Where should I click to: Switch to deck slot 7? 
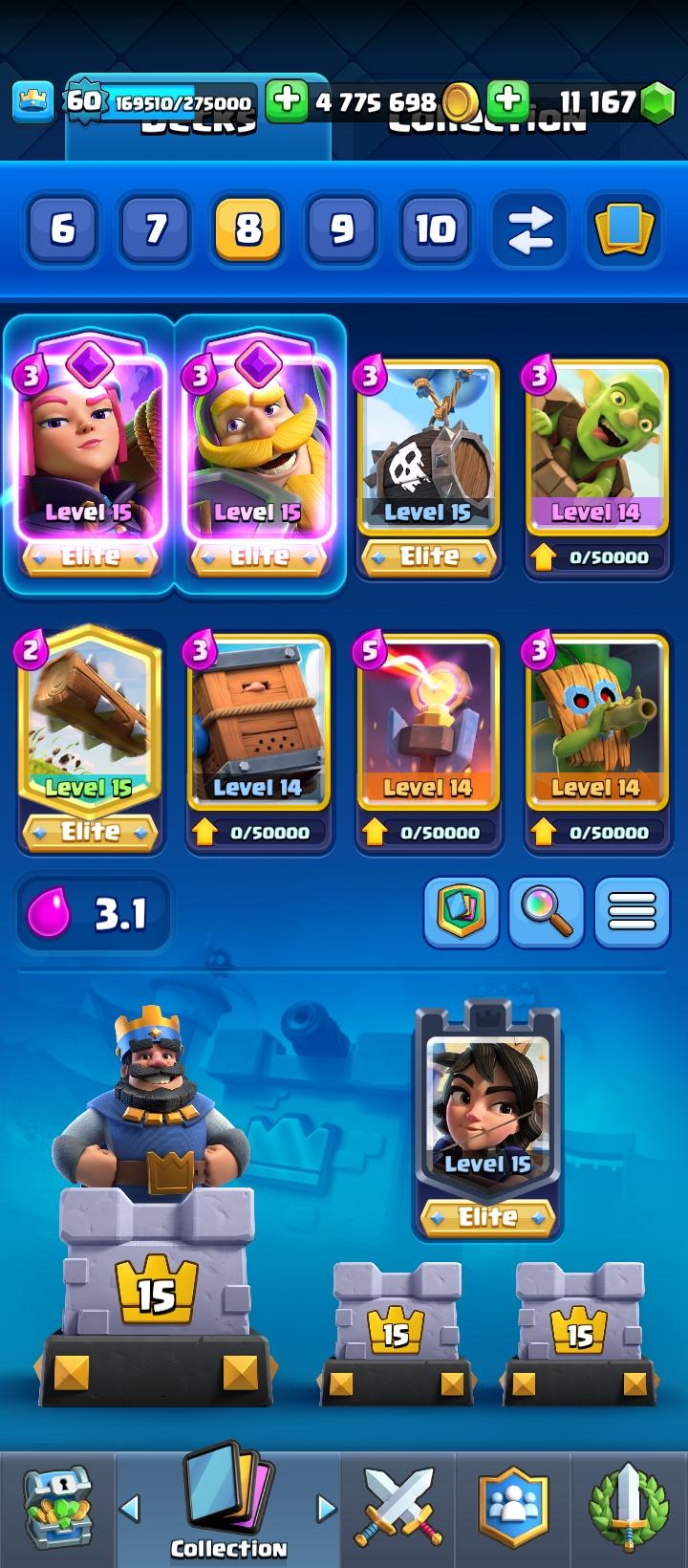[155, 229]
